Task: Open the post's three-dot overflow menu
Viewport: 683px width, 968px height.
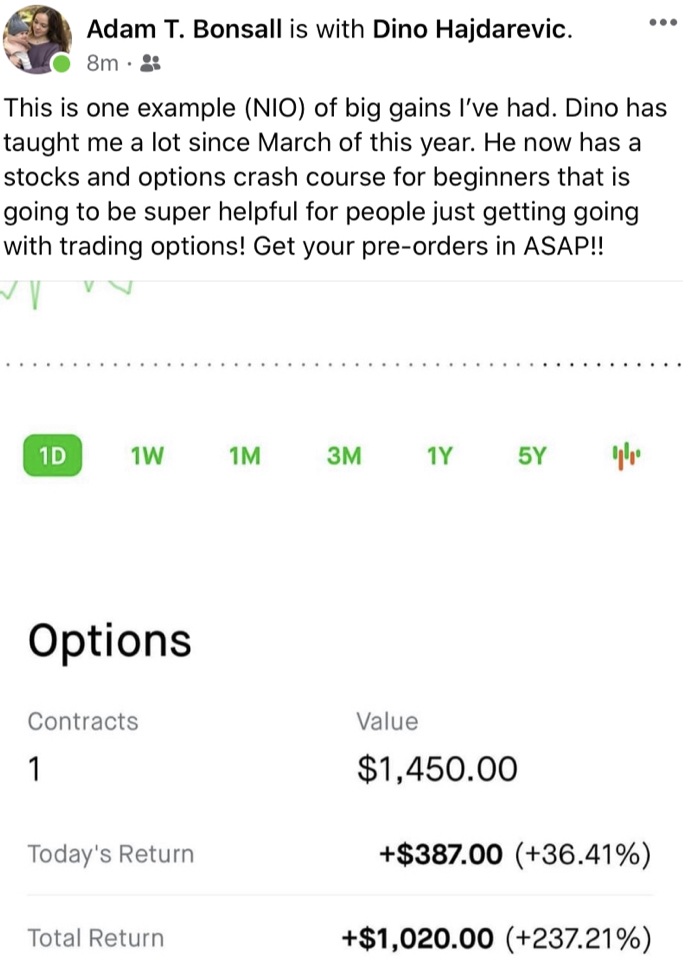Action: coord(662,22)
